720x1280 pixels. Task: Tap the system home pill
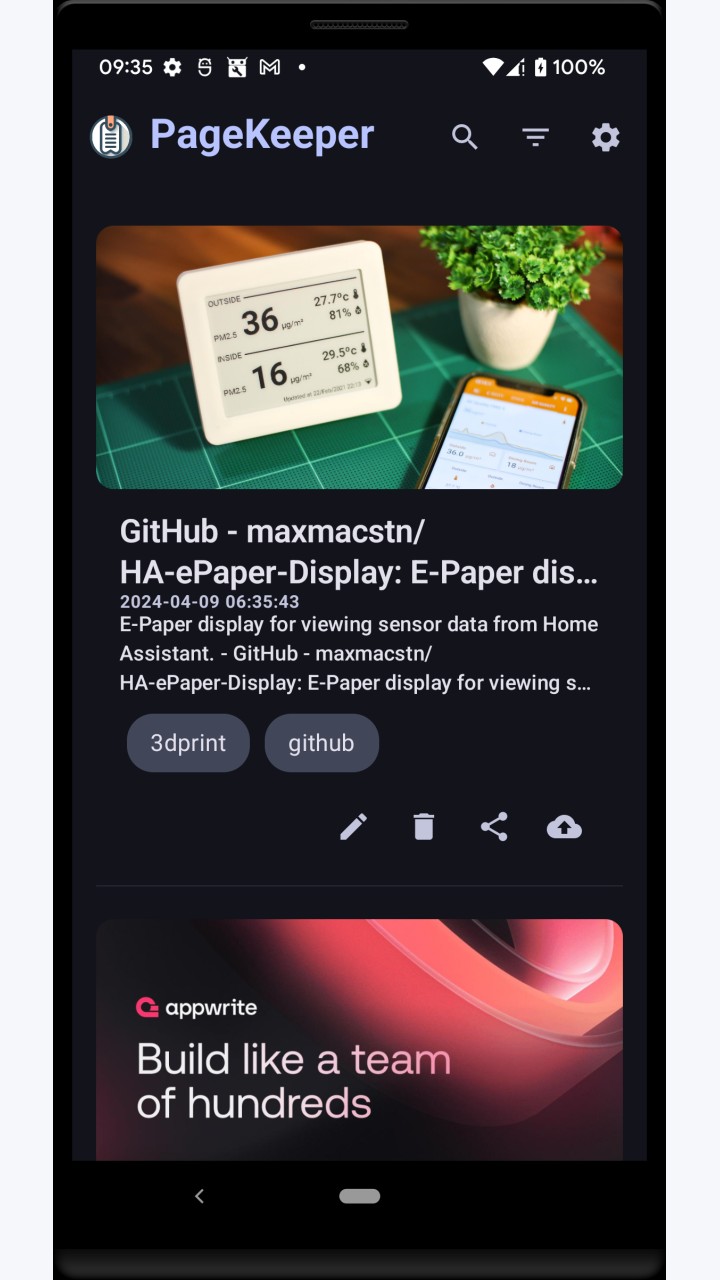pos(360,1196)
